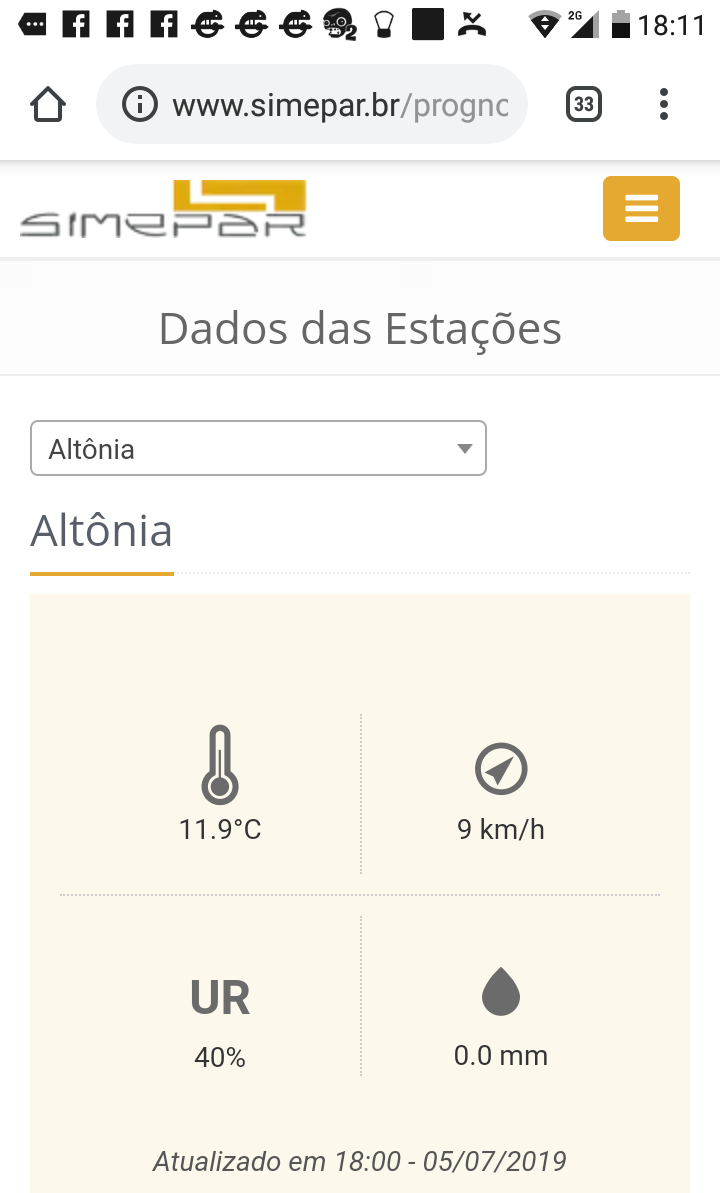This screenshot has width=720, height=1193.
Task: Open Chrome's three-dot overflow menu
Action: 664,104
